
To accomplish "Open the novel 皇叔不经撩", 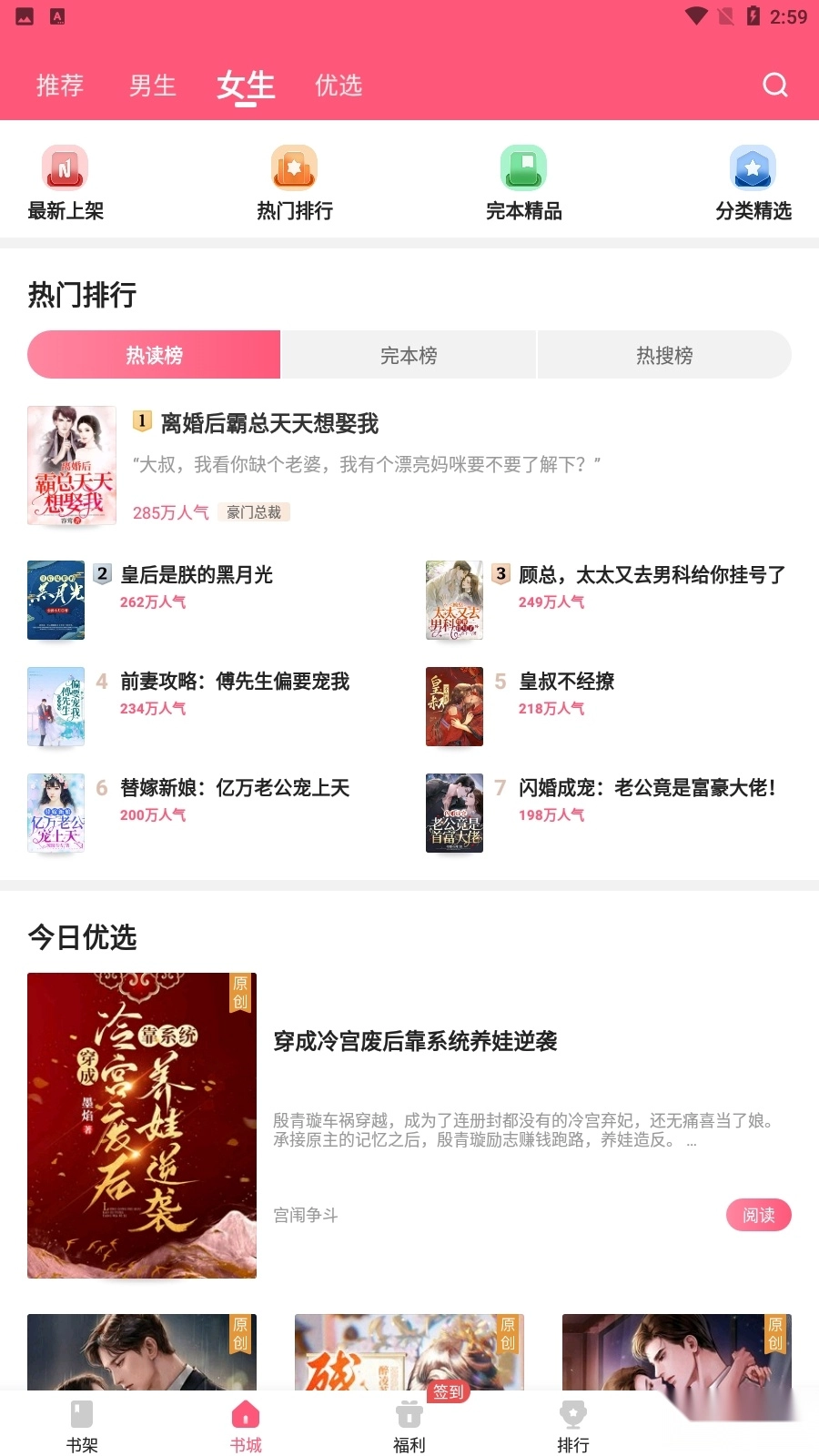I will pyautogui.click(x=566, y=681).
